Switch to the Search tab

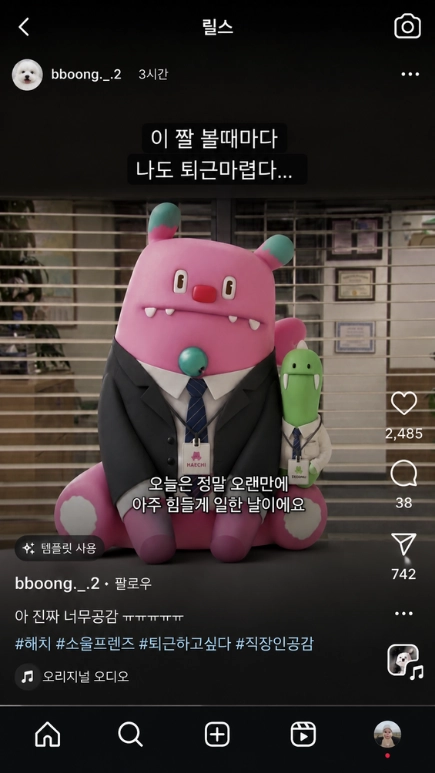[130, 735]
